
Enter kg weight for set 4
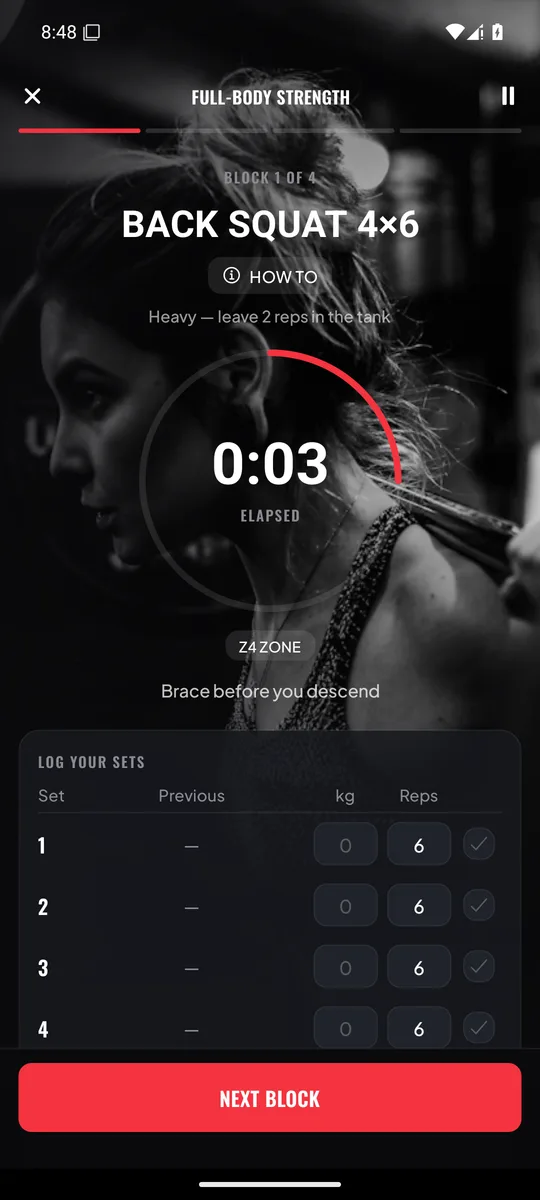[x=345, y=1028]
